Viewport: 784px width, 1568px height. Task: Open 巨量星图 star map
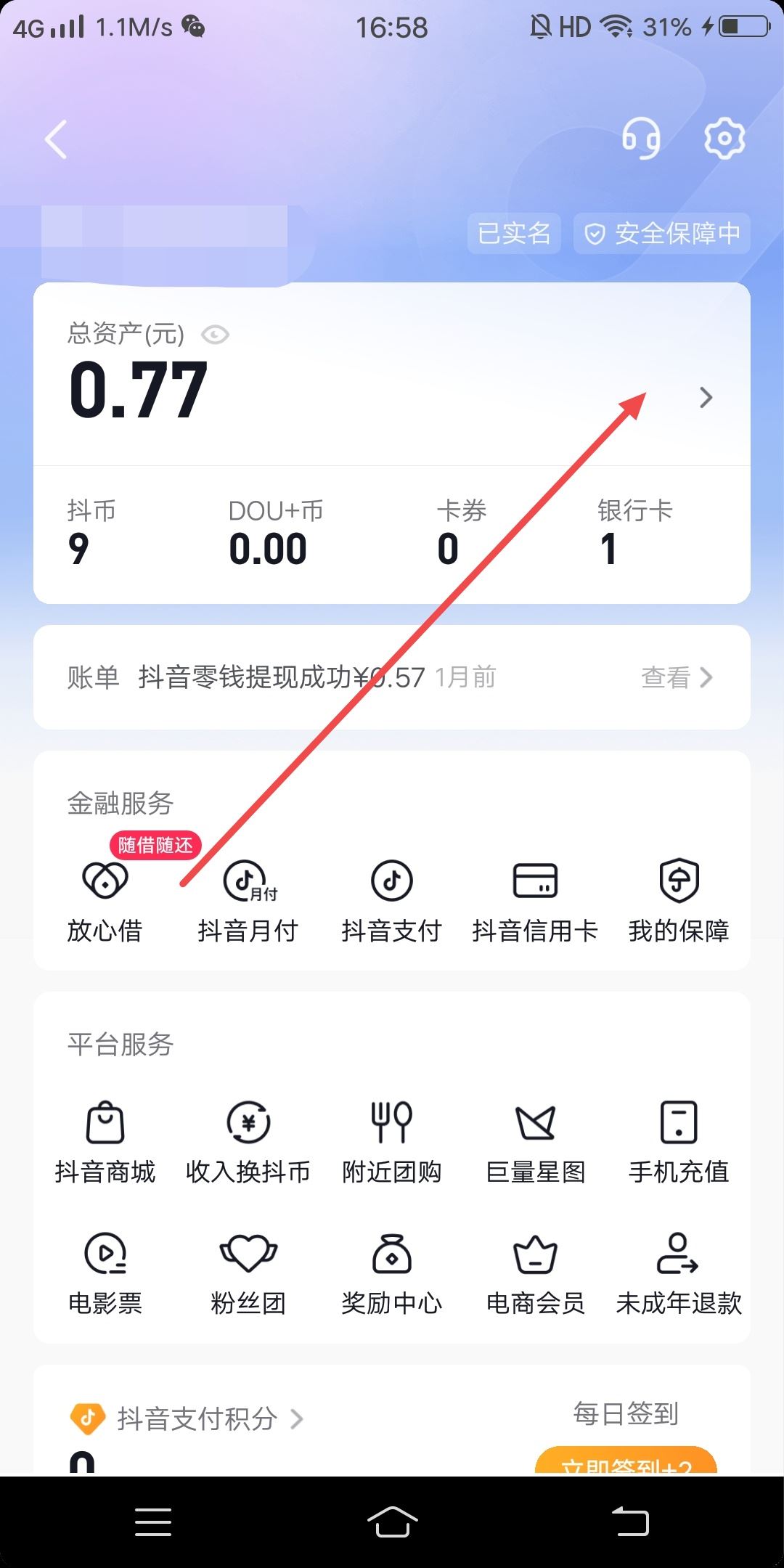coord(535,1140)
